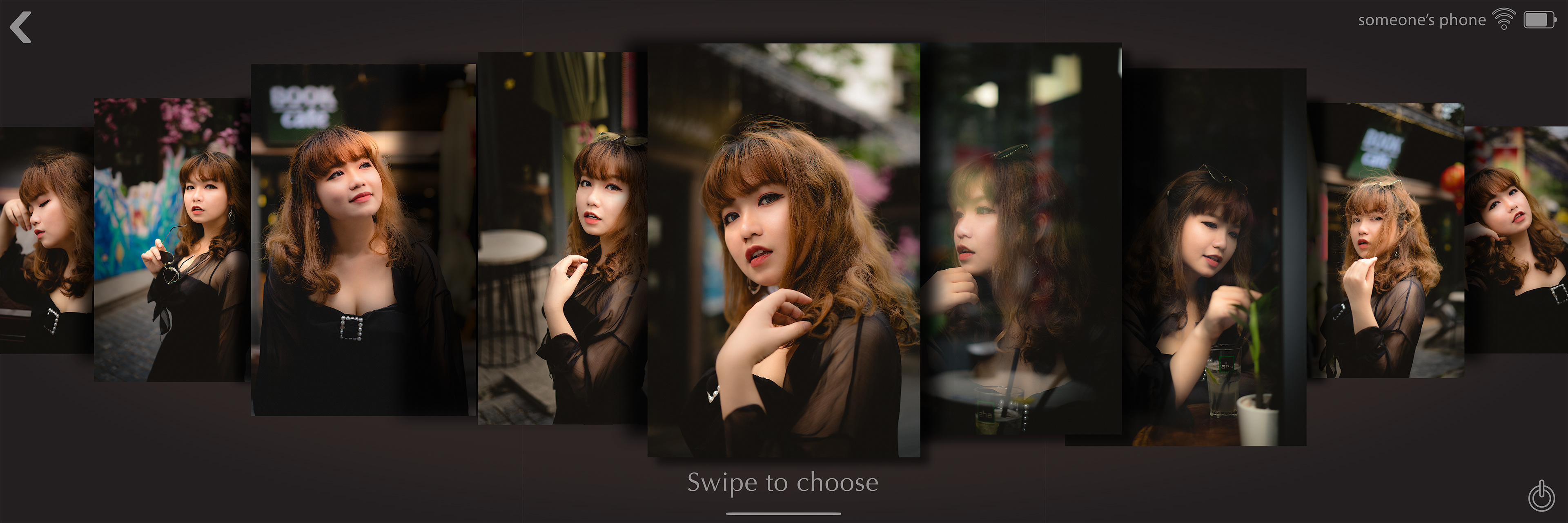Viewport: 1568px width, 523px height.
Task: Tap the power icon in the corner
Action: (1541, 496)
